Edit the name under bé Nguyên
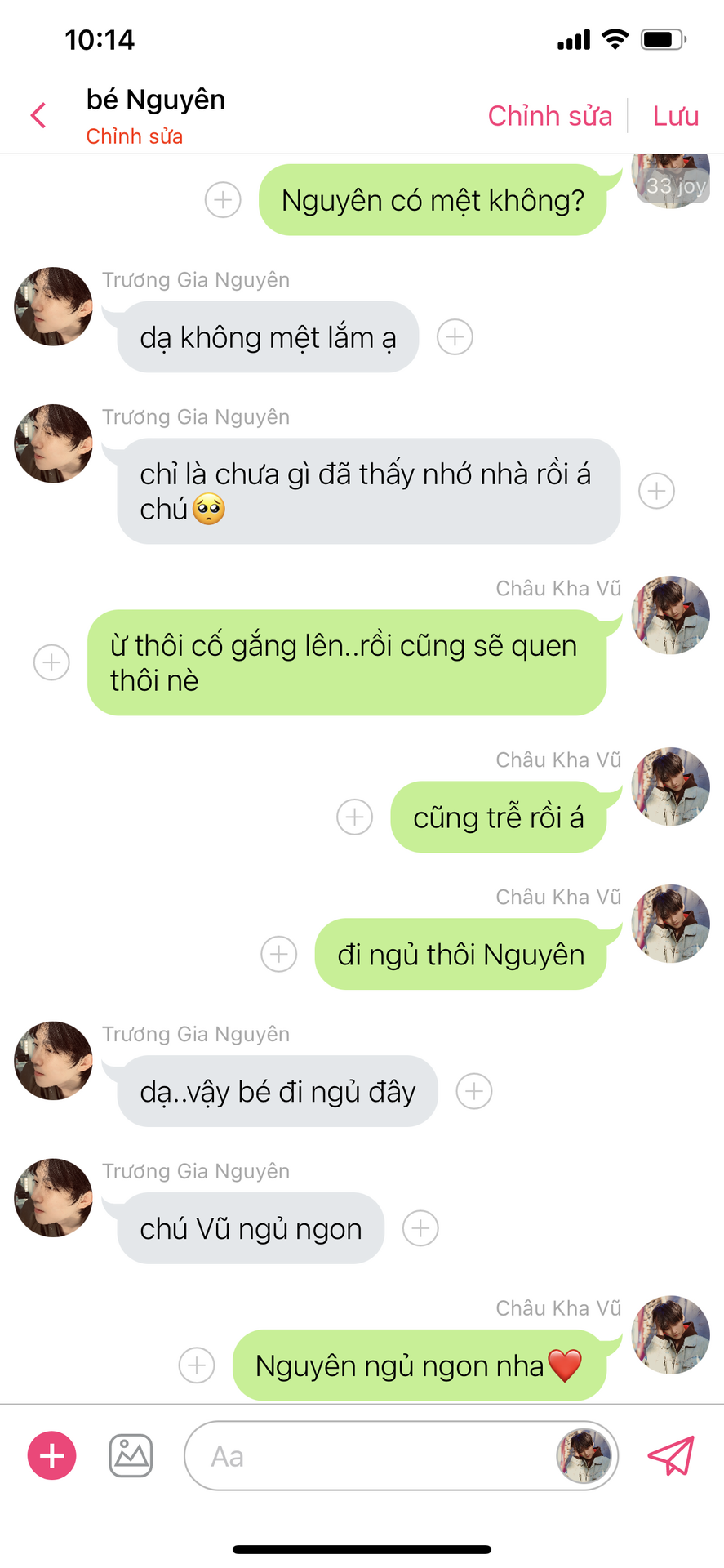The width and height of the screenshot is (724, 1568). [135, 136]
